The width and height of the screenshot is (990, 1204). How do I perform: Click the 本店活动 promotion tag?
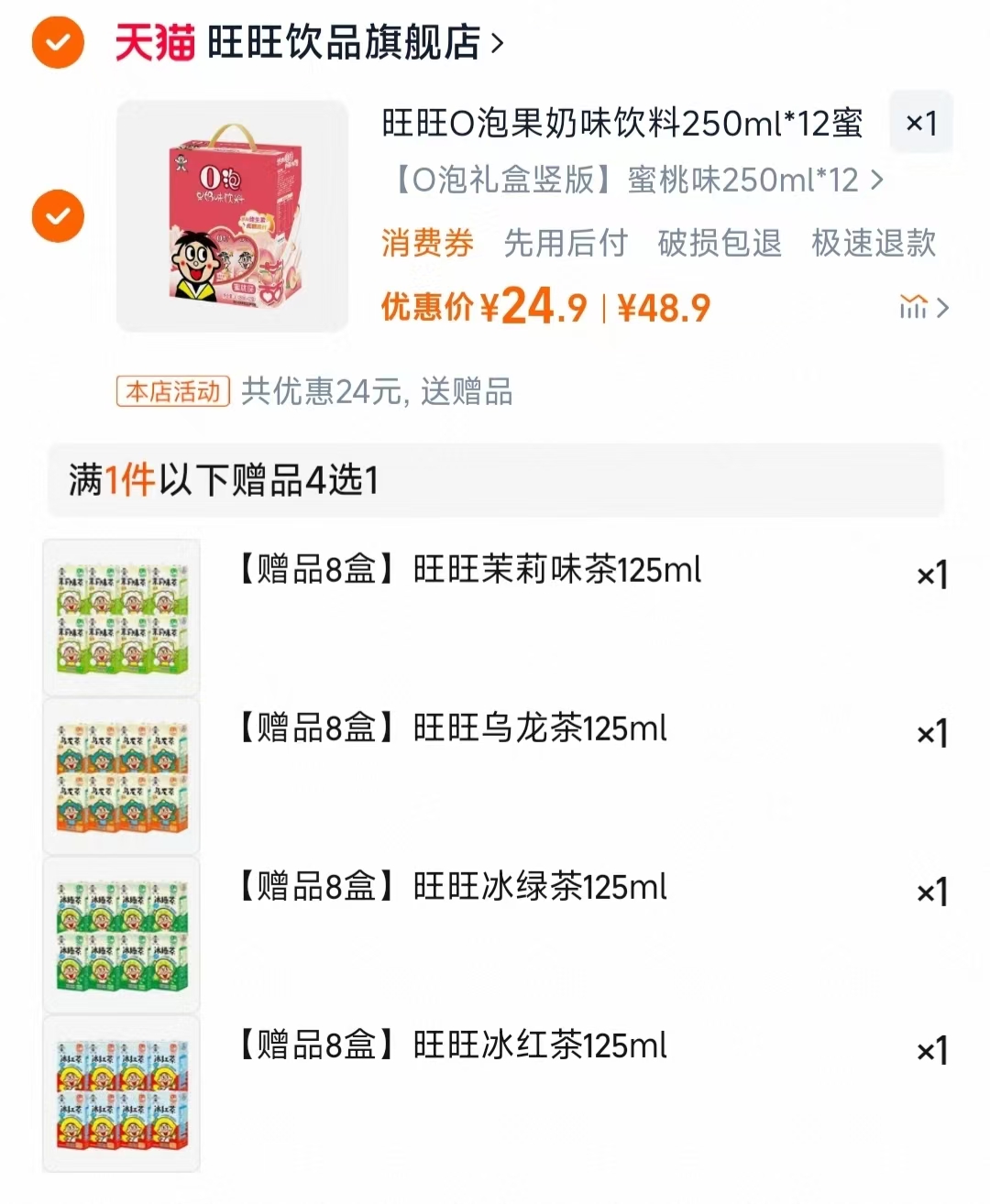pos(172,392)
